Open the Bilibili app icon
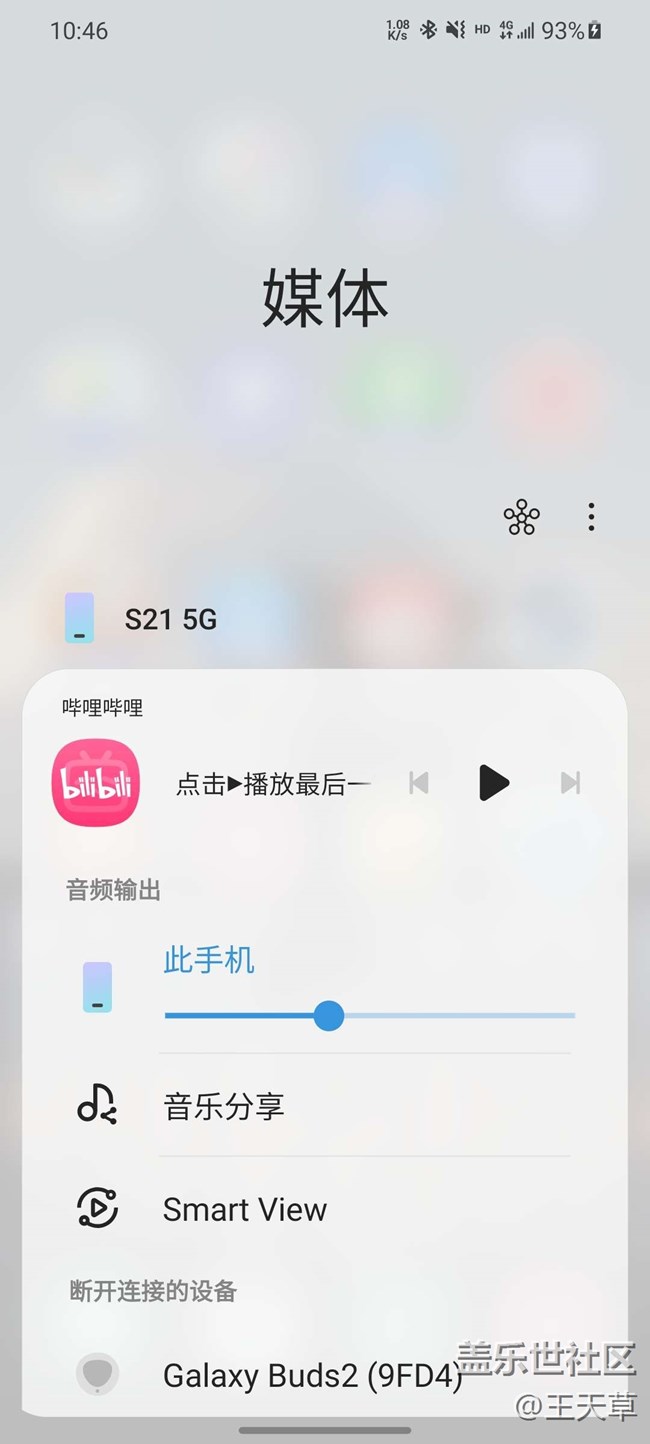 [96, 783]
